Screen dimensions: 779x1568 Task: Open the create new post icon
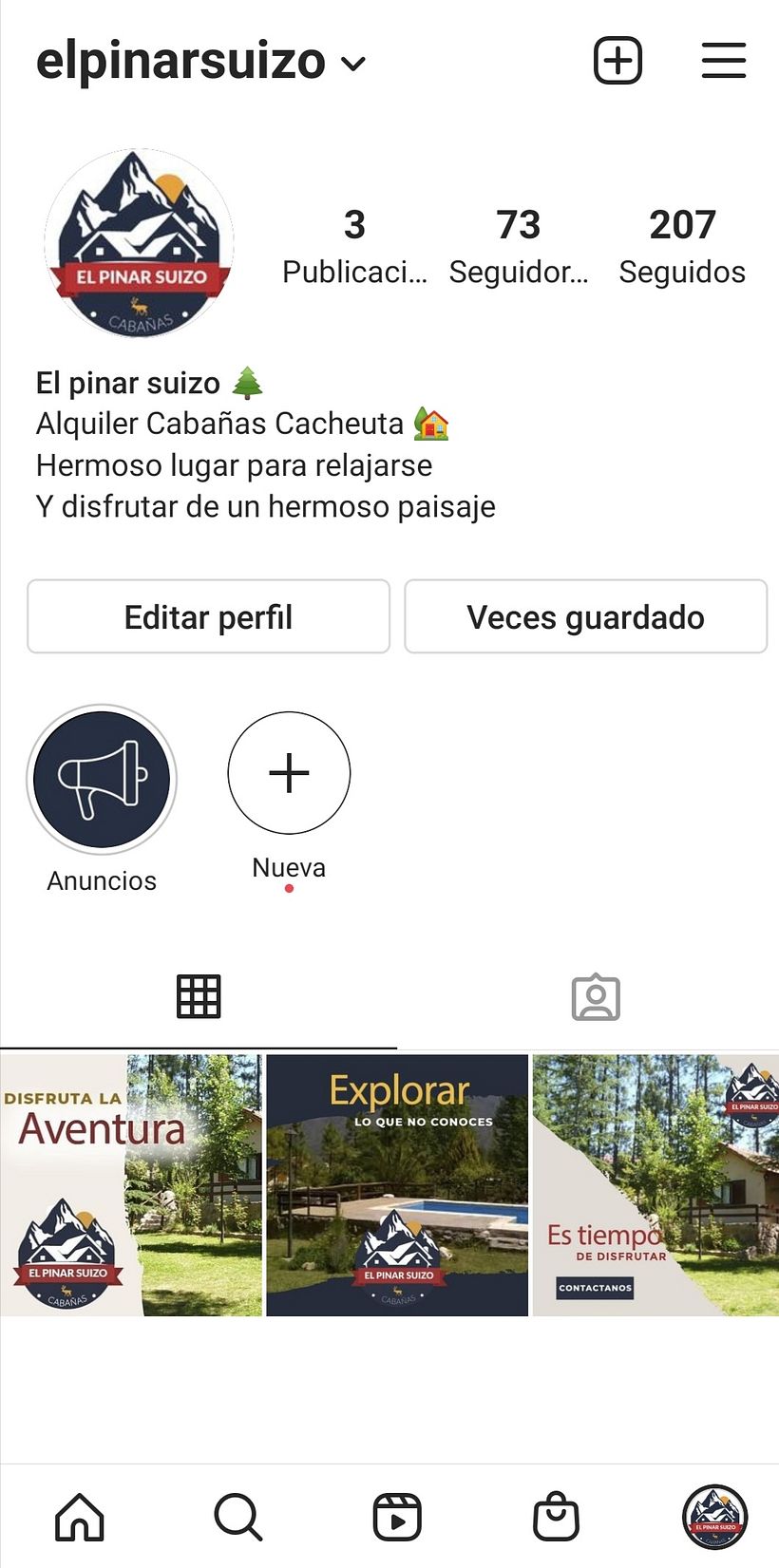click(617, 60)
